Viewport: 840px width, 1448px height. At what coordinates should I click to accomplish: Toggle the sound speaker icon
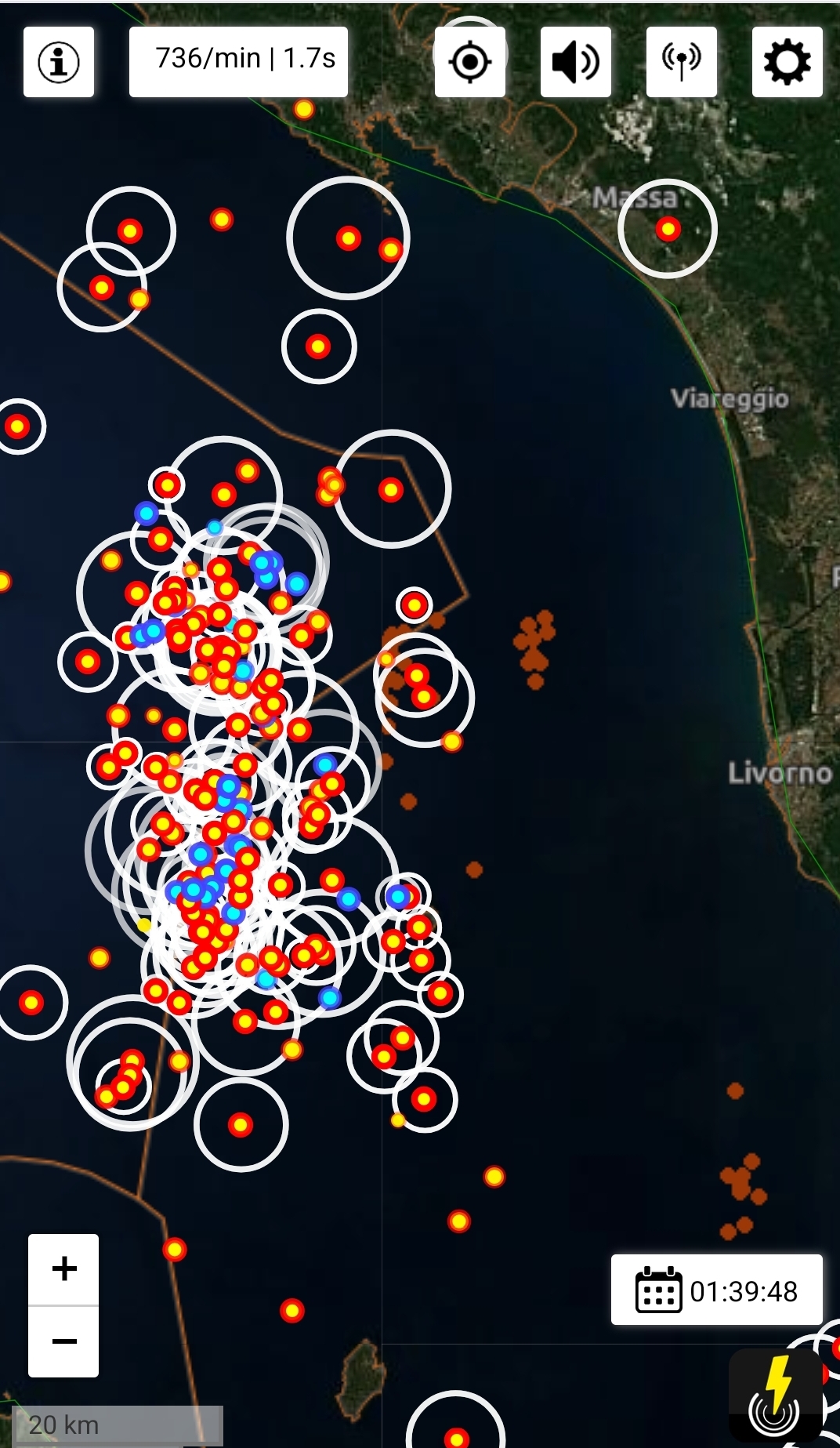coord(576,62)
